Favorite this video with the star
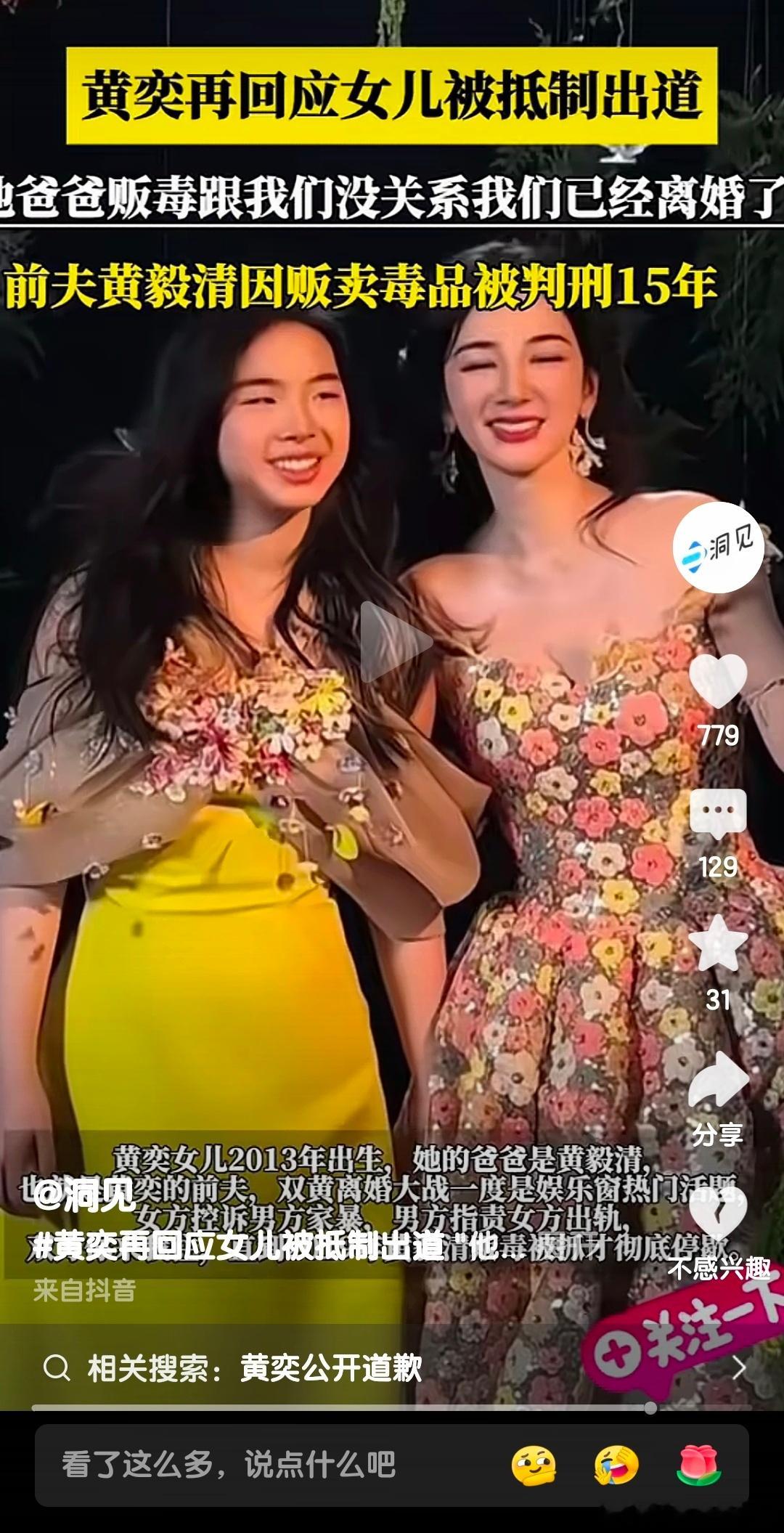Screen dimensions: 784x1533 (718, 944)
